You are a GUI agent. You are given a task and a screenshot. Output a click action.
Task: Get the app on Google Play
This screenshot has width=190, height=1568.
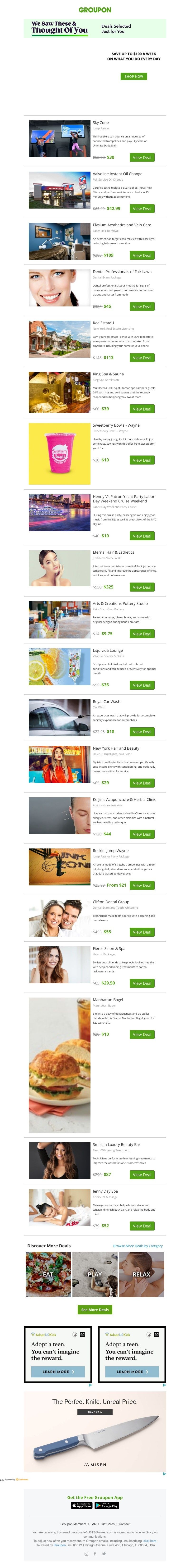pyautogui.click(x=107, y=1505)
